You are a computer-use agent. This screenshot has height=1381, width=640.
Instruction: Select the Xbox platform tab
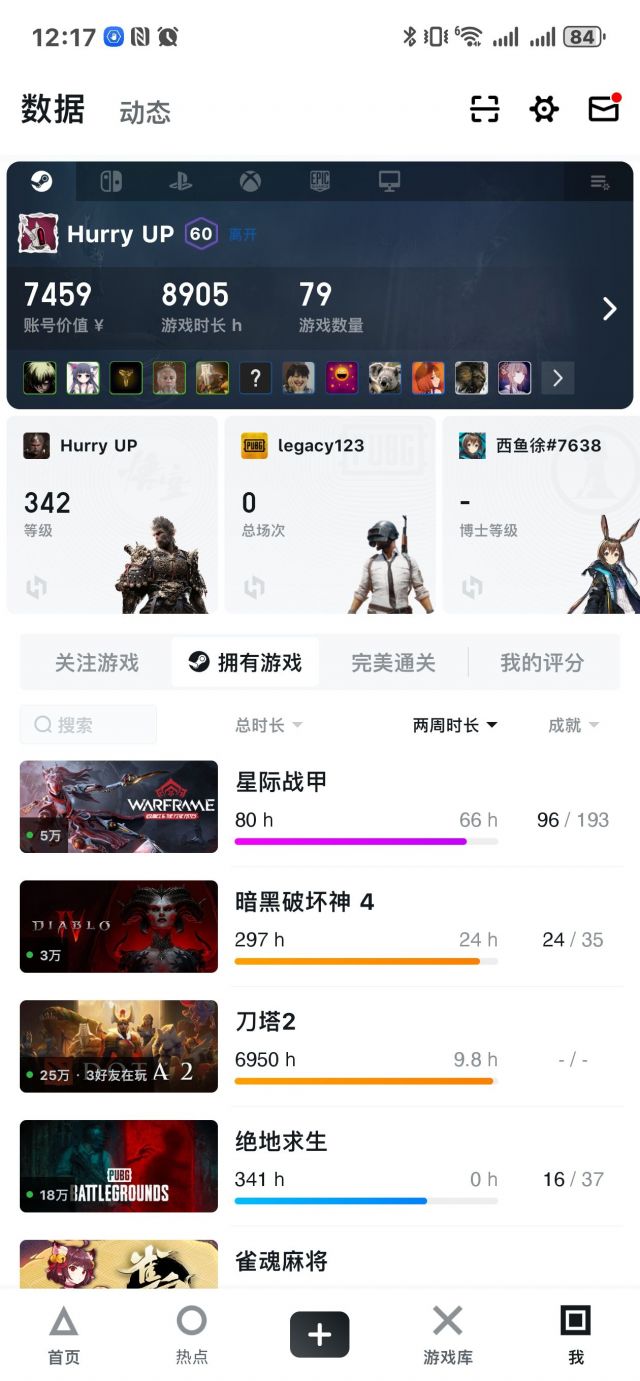click(250, 182)
